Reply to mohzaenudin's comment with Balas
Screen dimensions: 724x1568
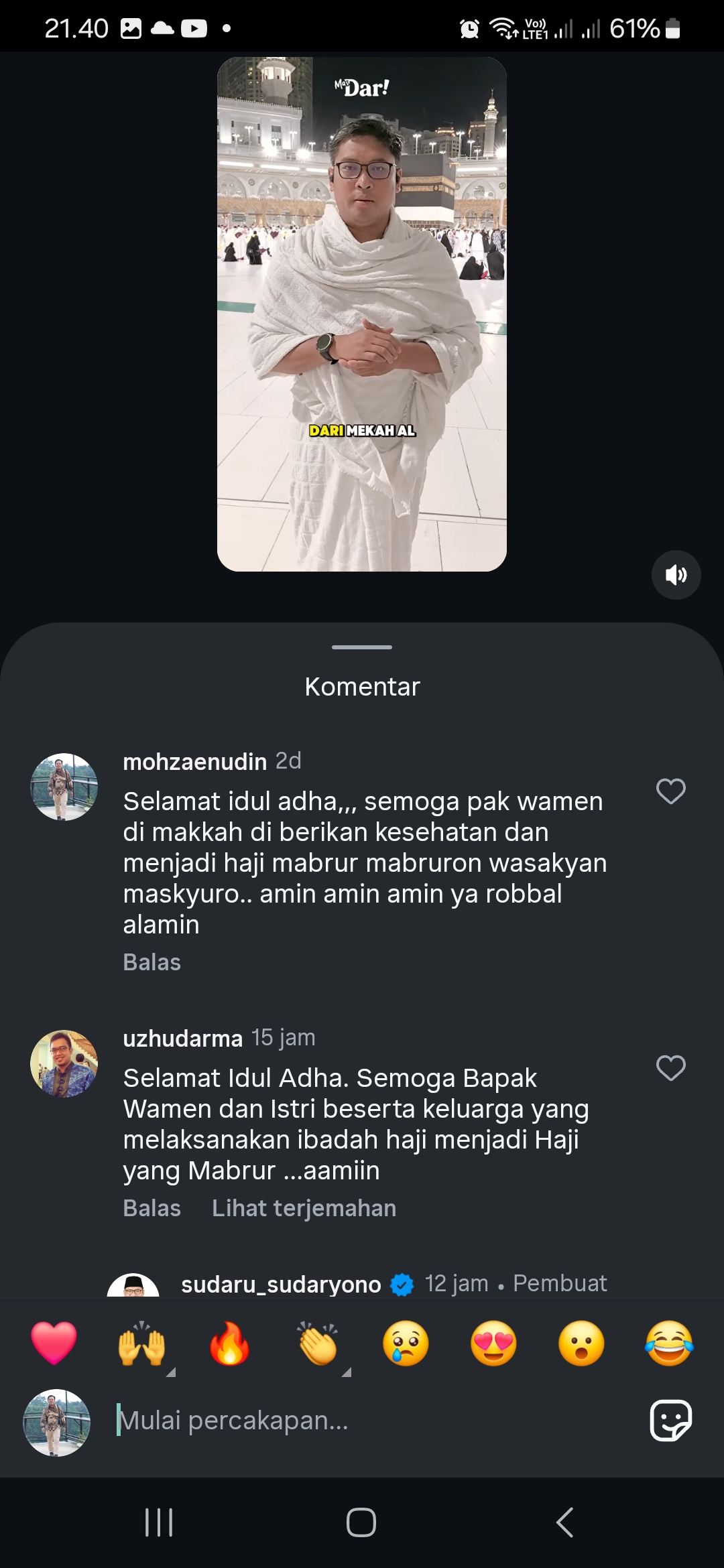[x=152, y=962]
